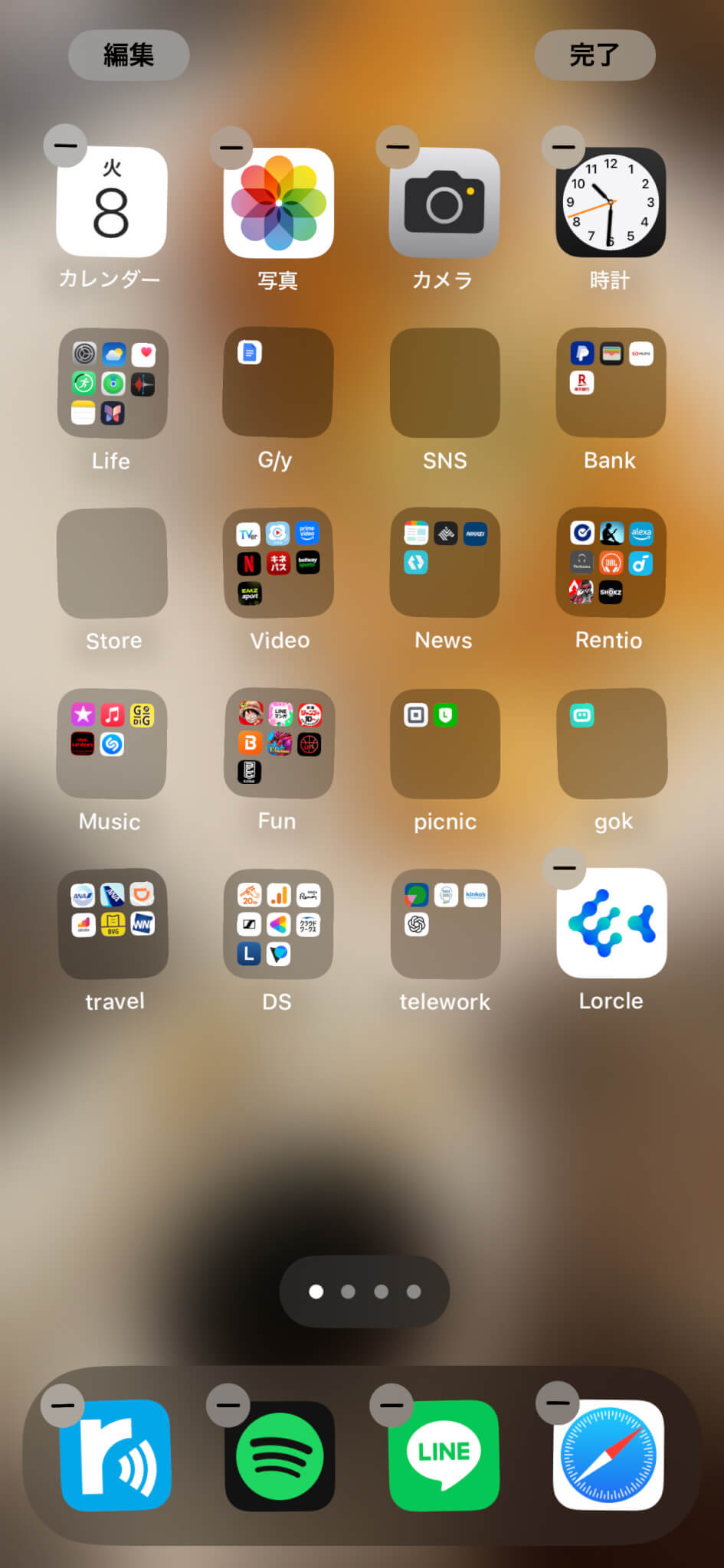Tap the home screen page indicator dots
Viewport: 724px width, 1568px height.
pyautogui.click(x=365, y=1292)
